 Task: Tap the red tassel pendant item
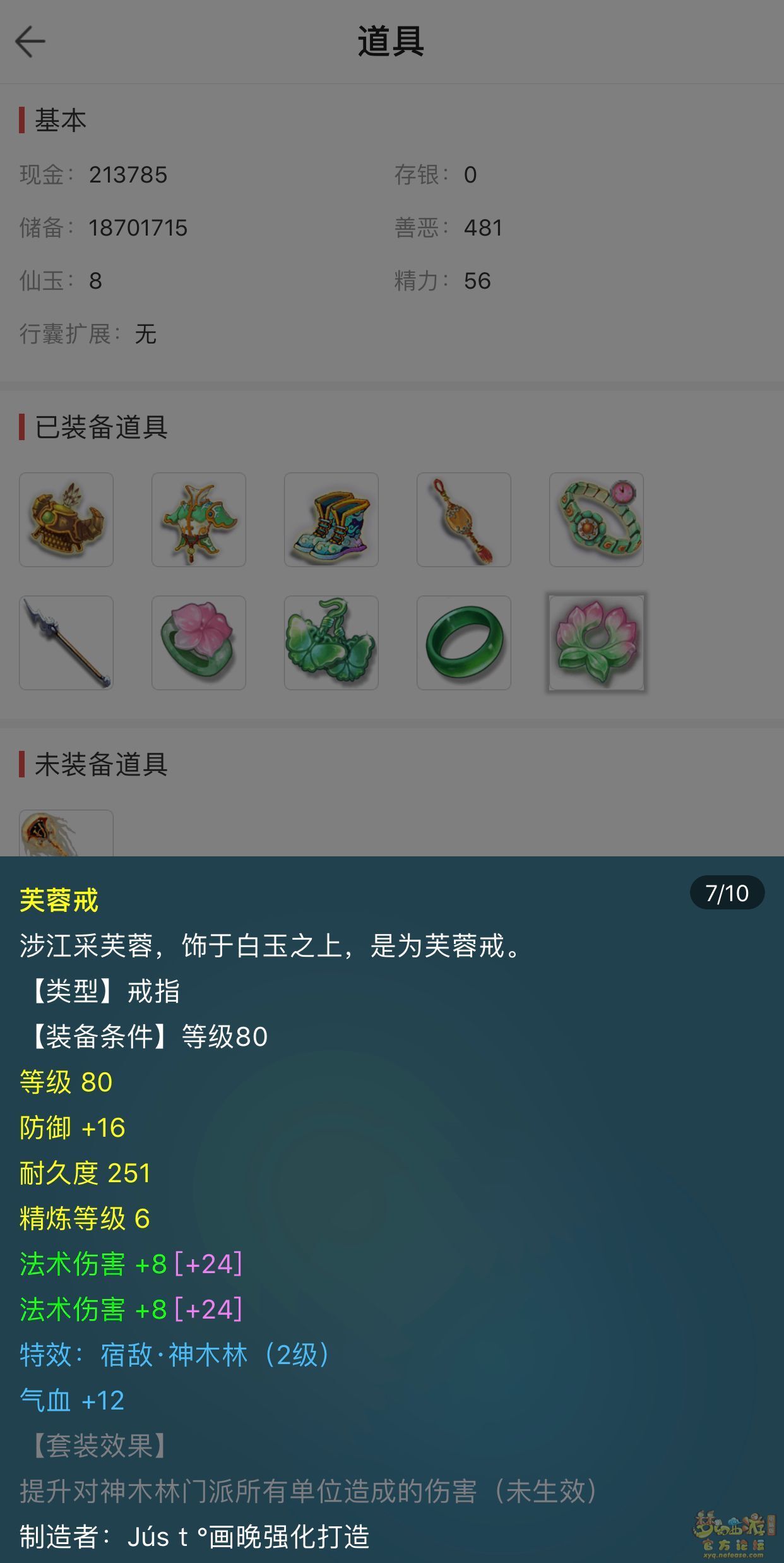[x=464, y=520]
